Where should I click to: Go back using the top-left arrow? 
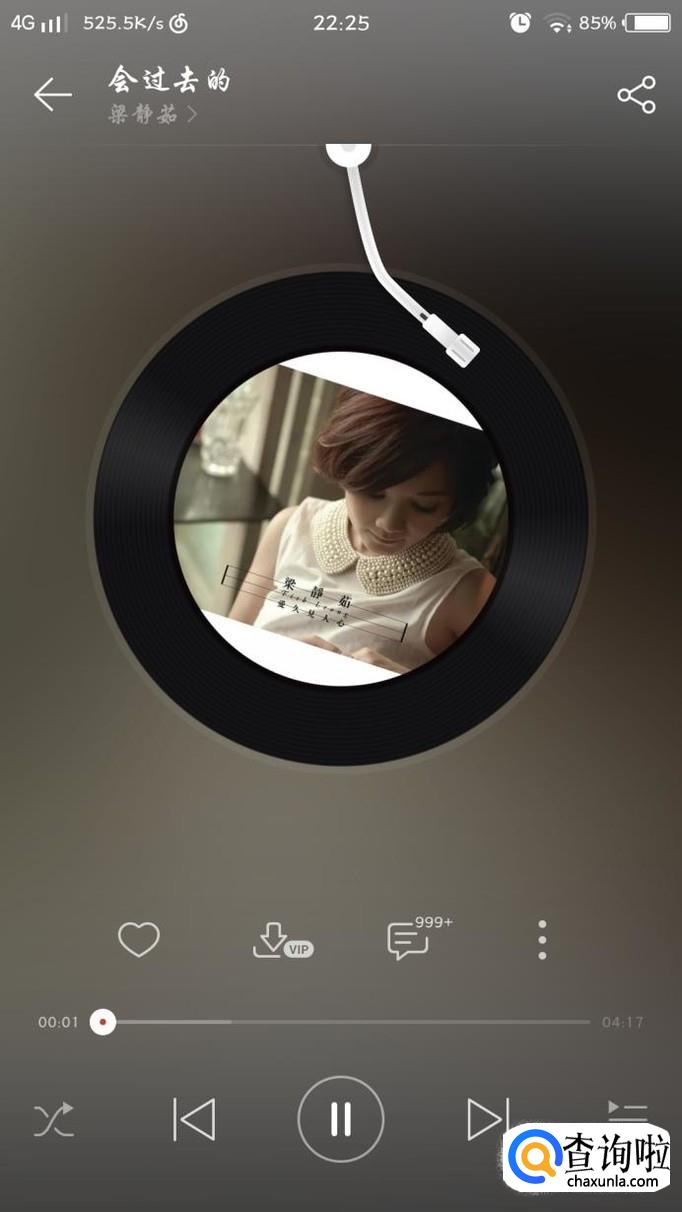[53, 95]
